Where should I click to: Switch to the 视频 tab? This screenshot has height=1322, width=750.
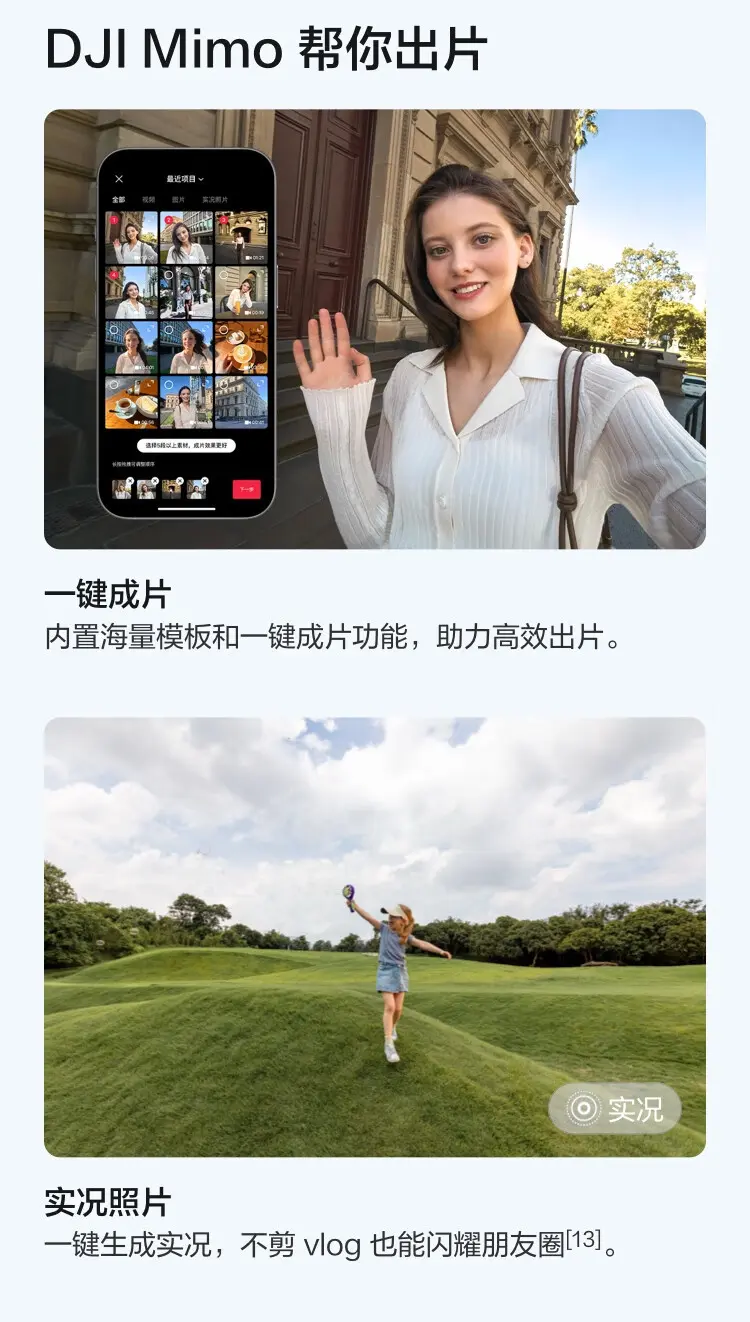pos(150,199)
